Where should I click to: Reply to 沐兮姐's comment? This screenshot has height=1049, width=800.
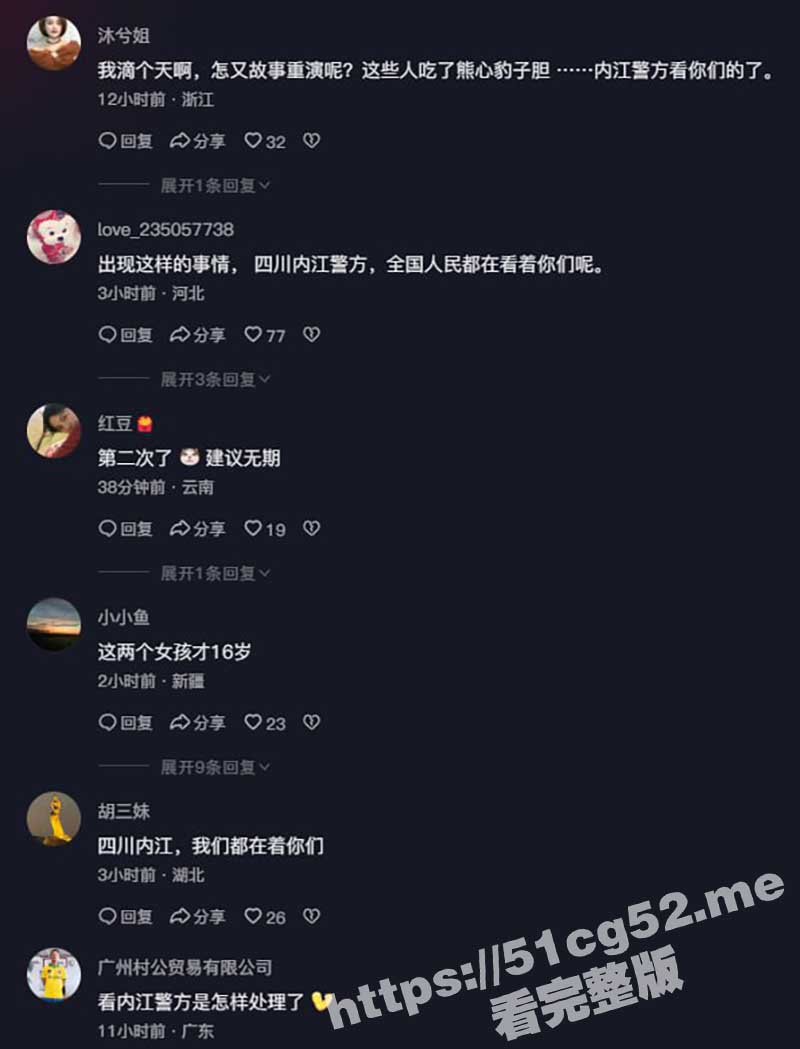click(125, 141)
